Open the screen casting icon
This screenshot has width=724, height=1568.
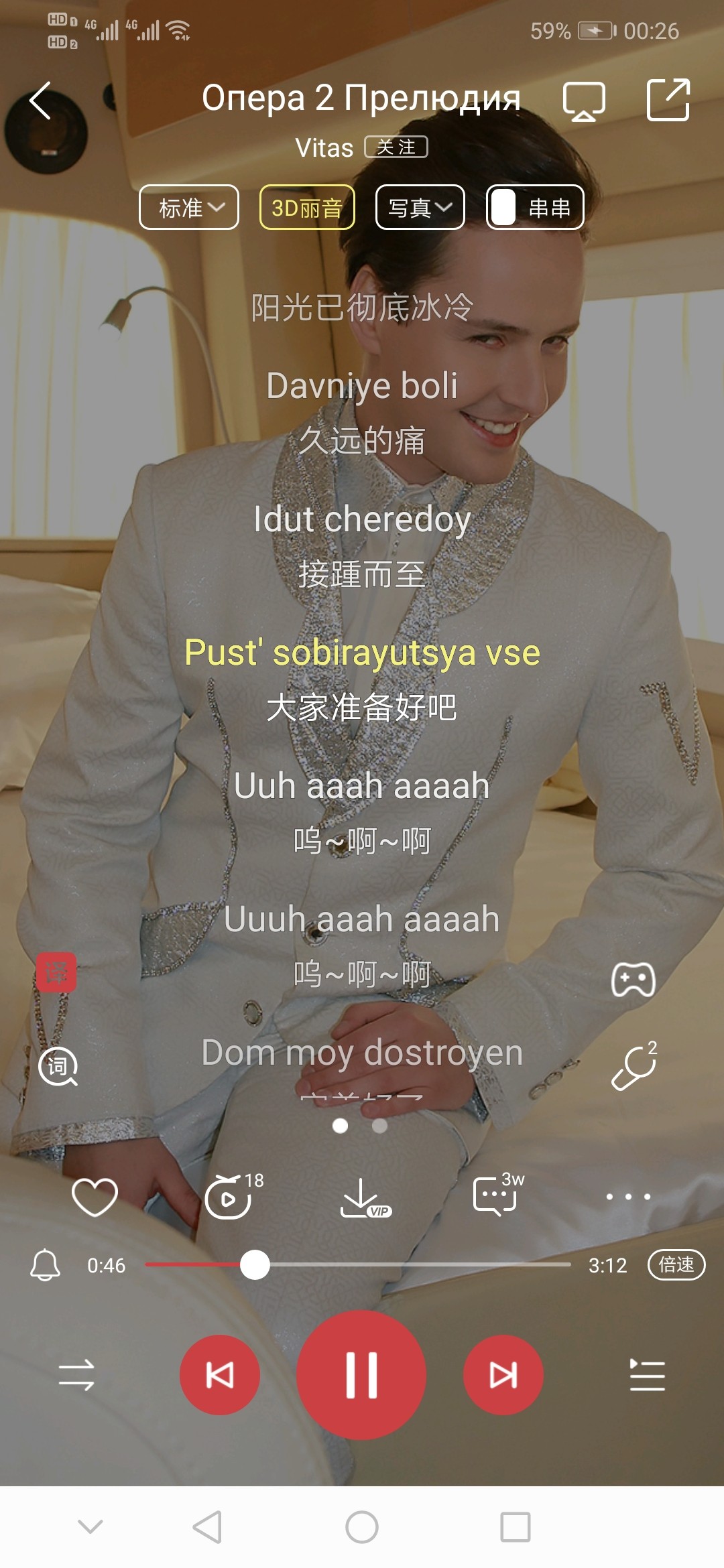pos(583,101)
